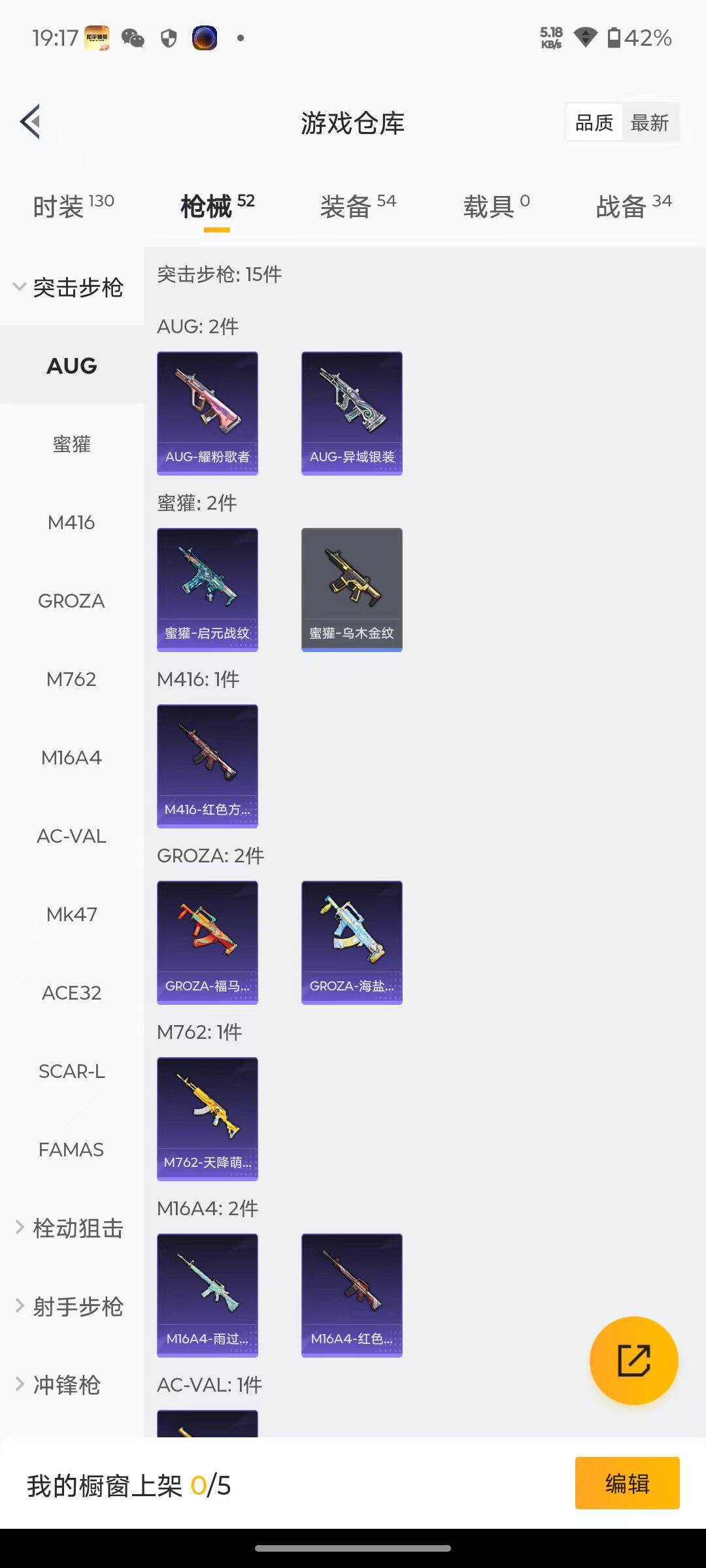The width and height of the screenshot is (706, 1568).
Task: Open 蜜獾-乌木金纹 skin card
Action: (x=352, y=589)
